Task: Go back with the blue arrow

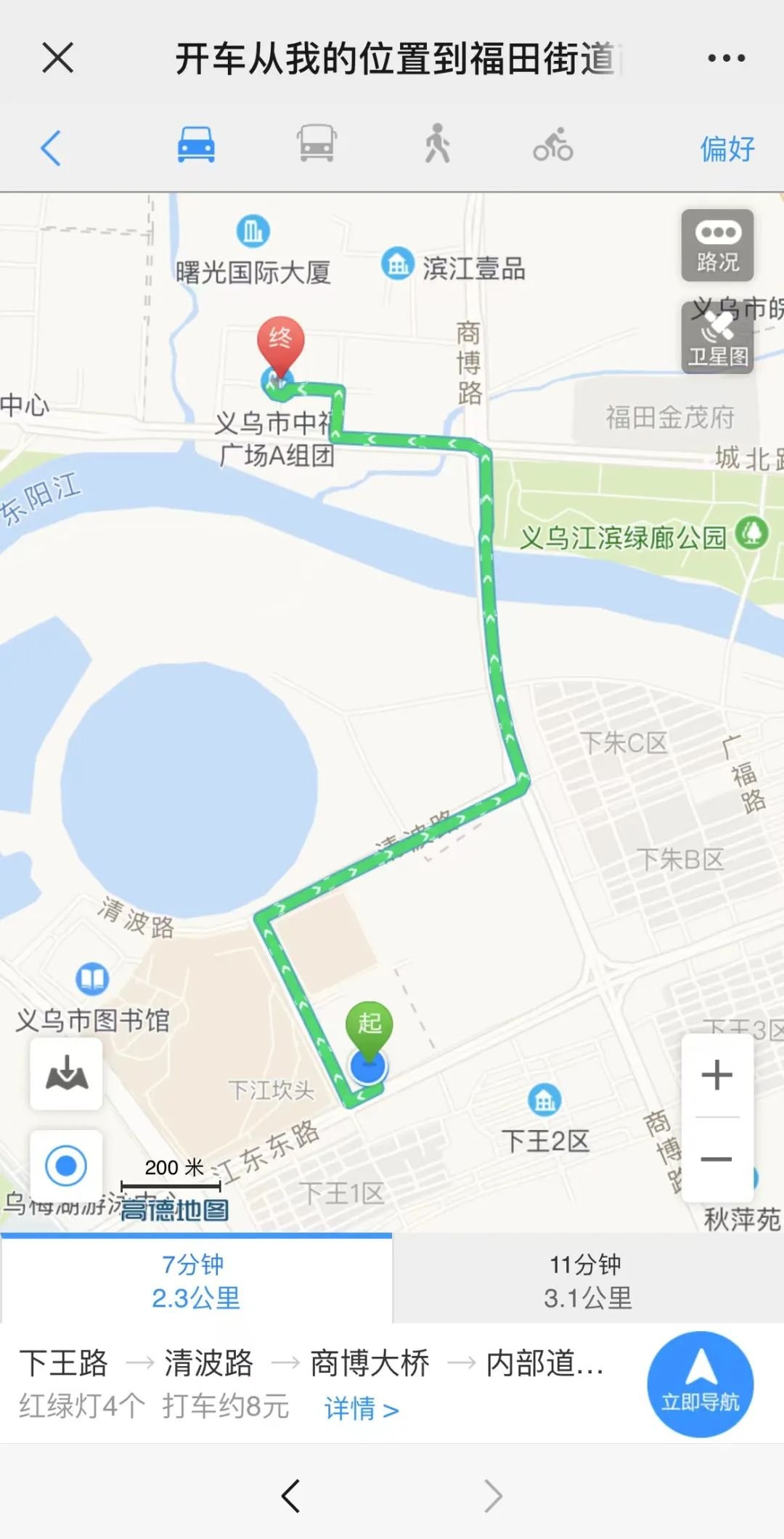Action: tap(51, 148)
